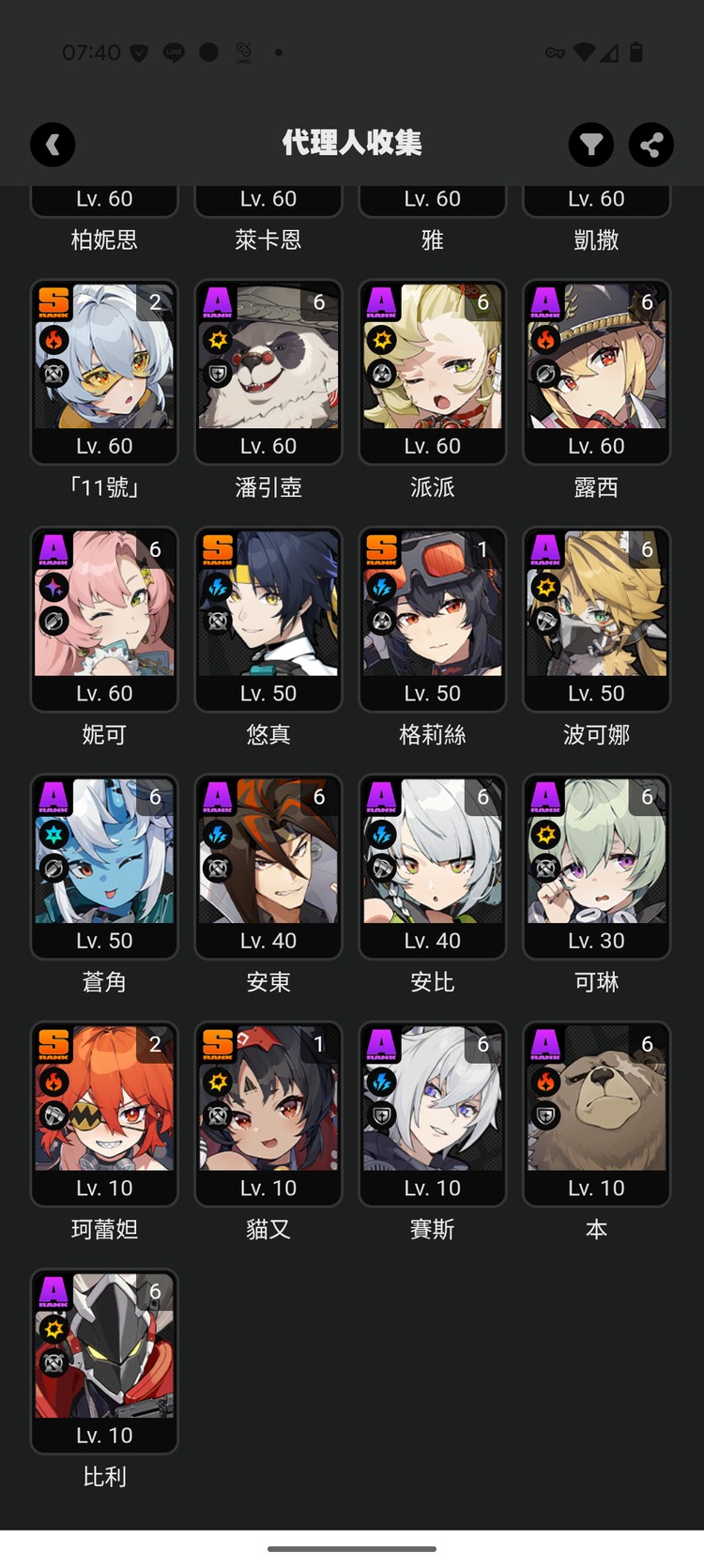
Task: Open 貓又 agent details
Action: coord(268,1114)
